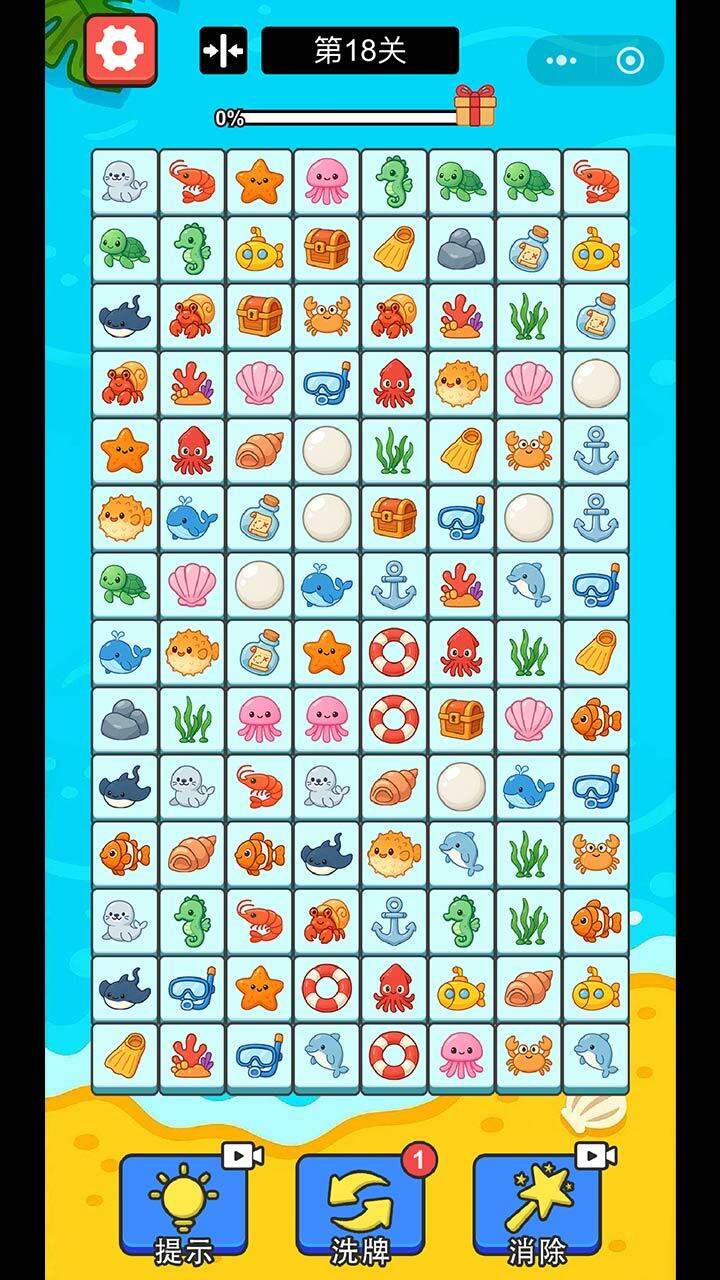Viewport: 720px width, 1280px height.
Task: Open the mini program more menu
Action: pyautogui.click(x=561, y=61)
